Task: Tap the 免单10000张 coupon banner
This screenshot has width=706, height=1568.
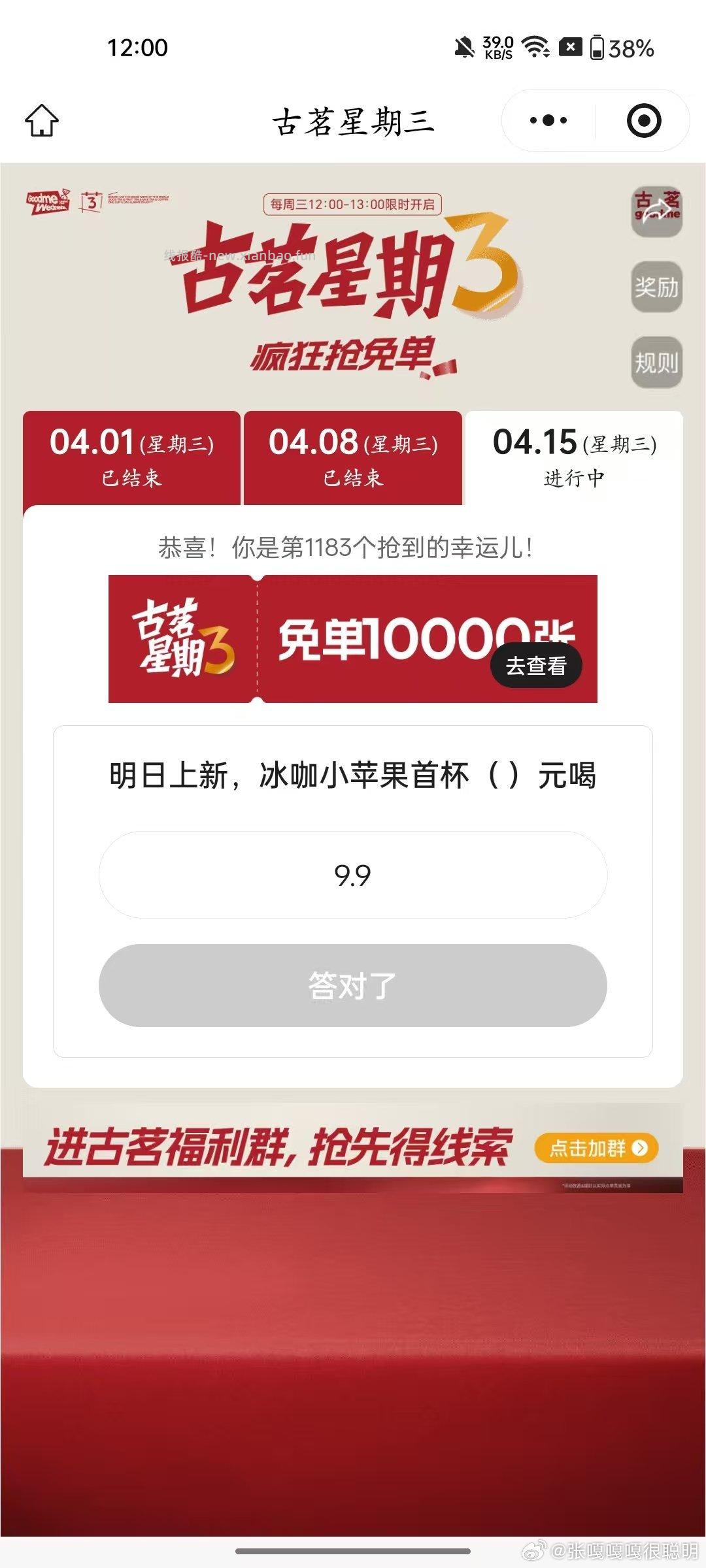Action: click(x=352, y=637)
